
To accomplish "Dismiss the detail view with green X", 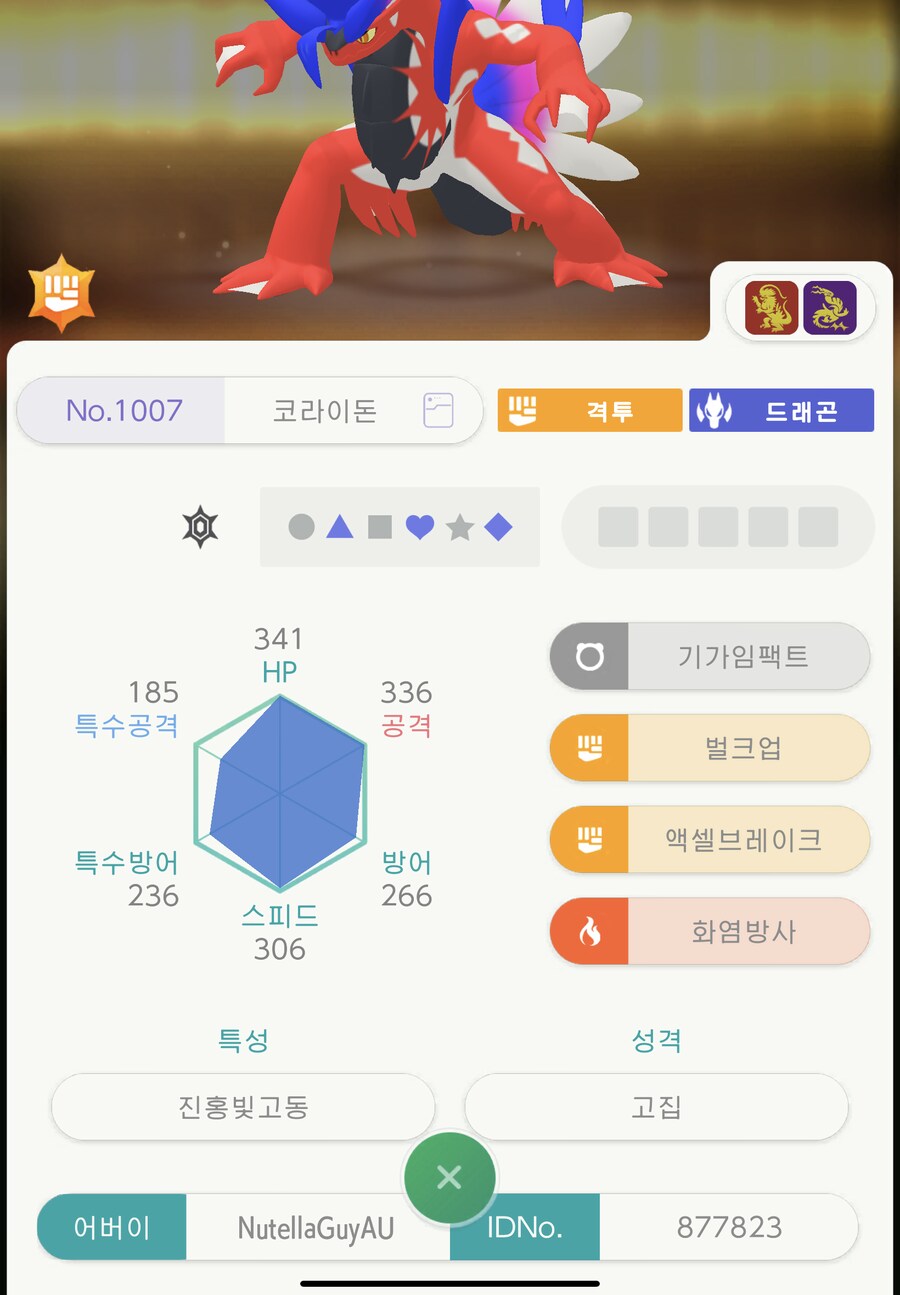I will pyautogui.click(x=450, y=1178).
